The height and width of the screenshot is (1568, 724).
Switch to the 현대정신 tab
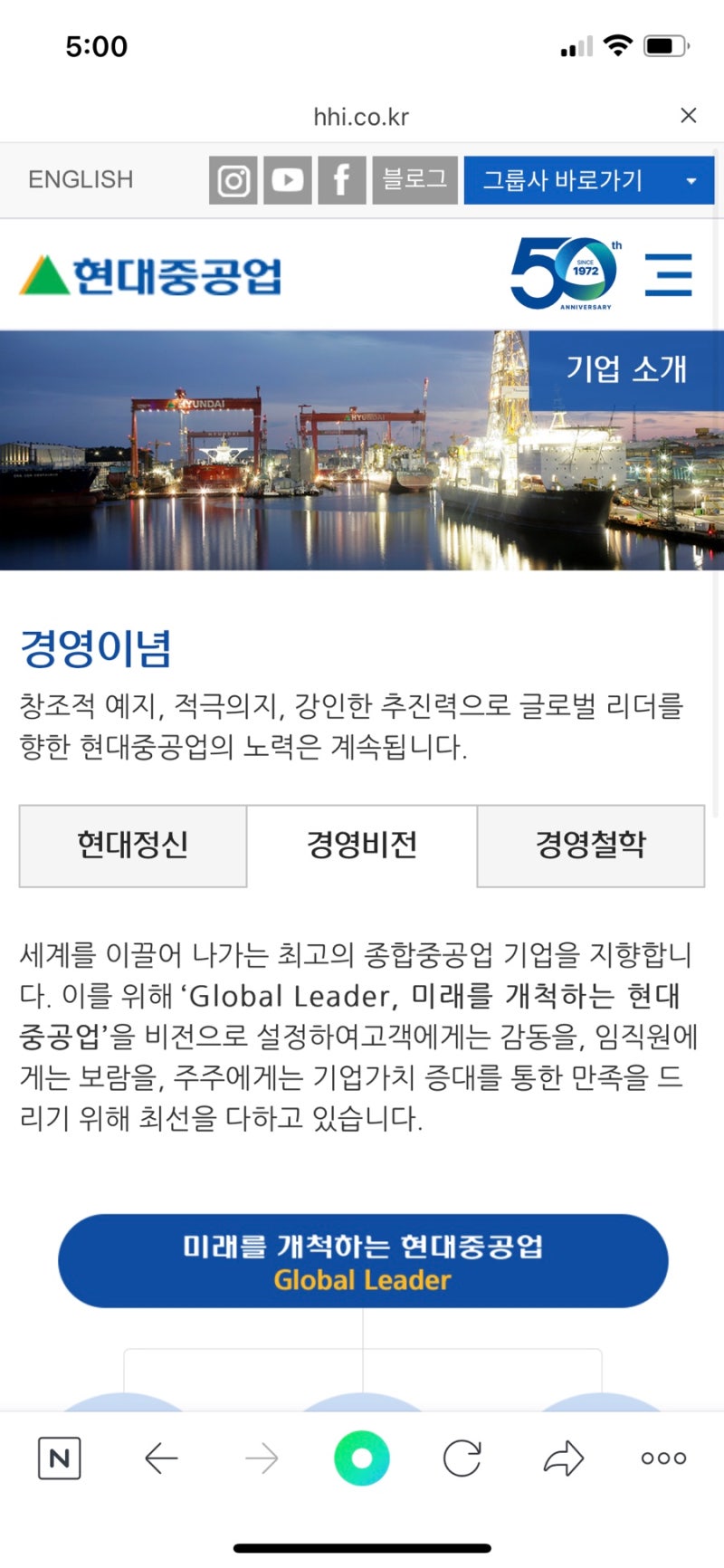point(133,845)
